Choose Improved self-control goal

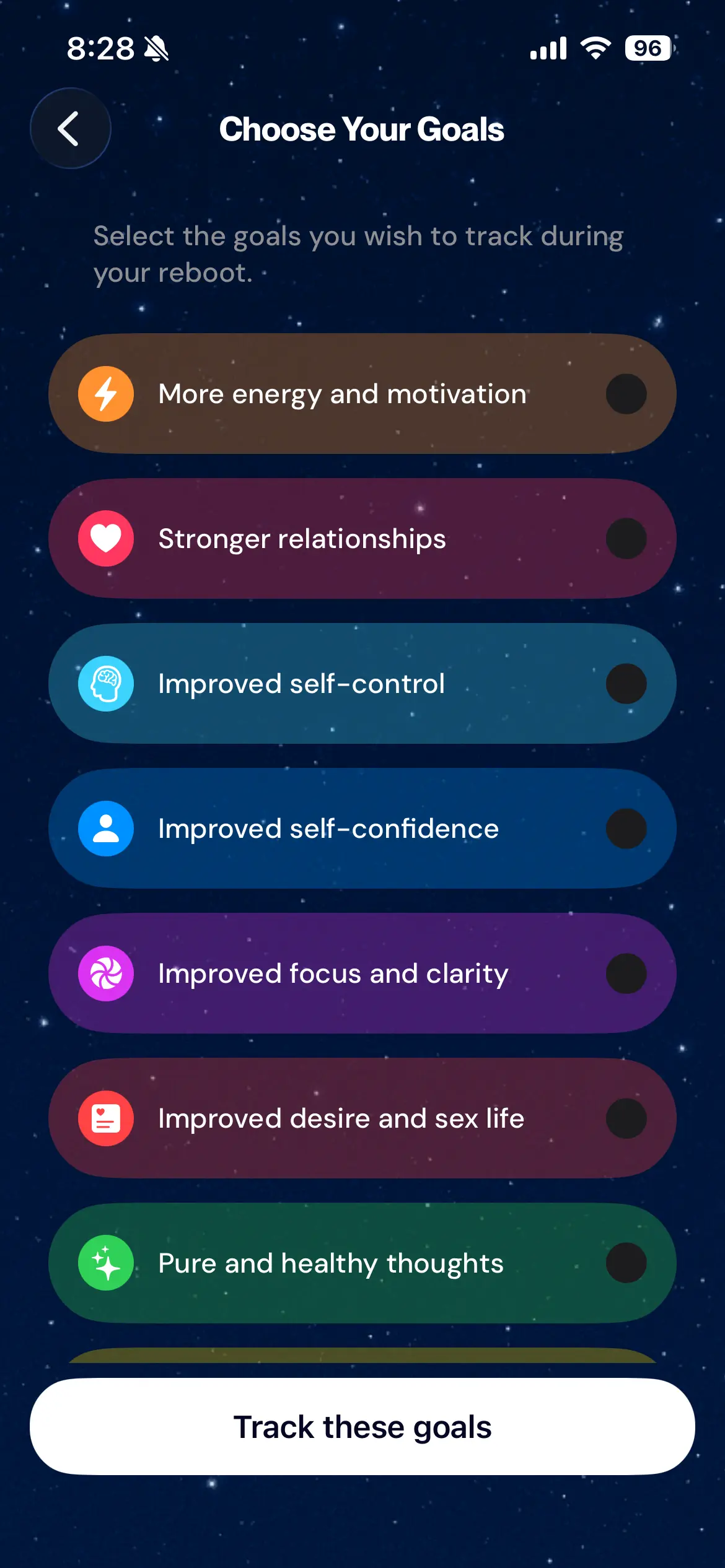[362, 684]
